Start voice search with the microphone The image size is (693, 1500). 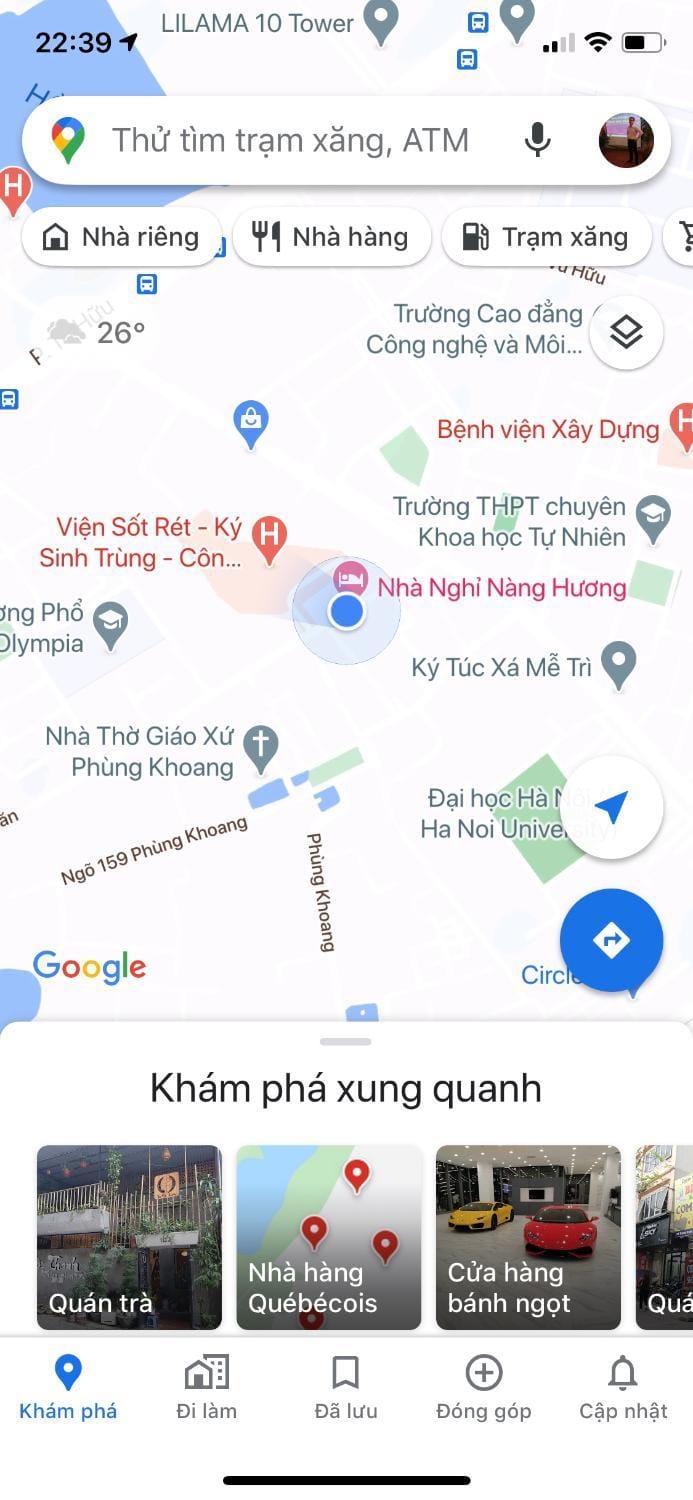(x=538, y=141)
